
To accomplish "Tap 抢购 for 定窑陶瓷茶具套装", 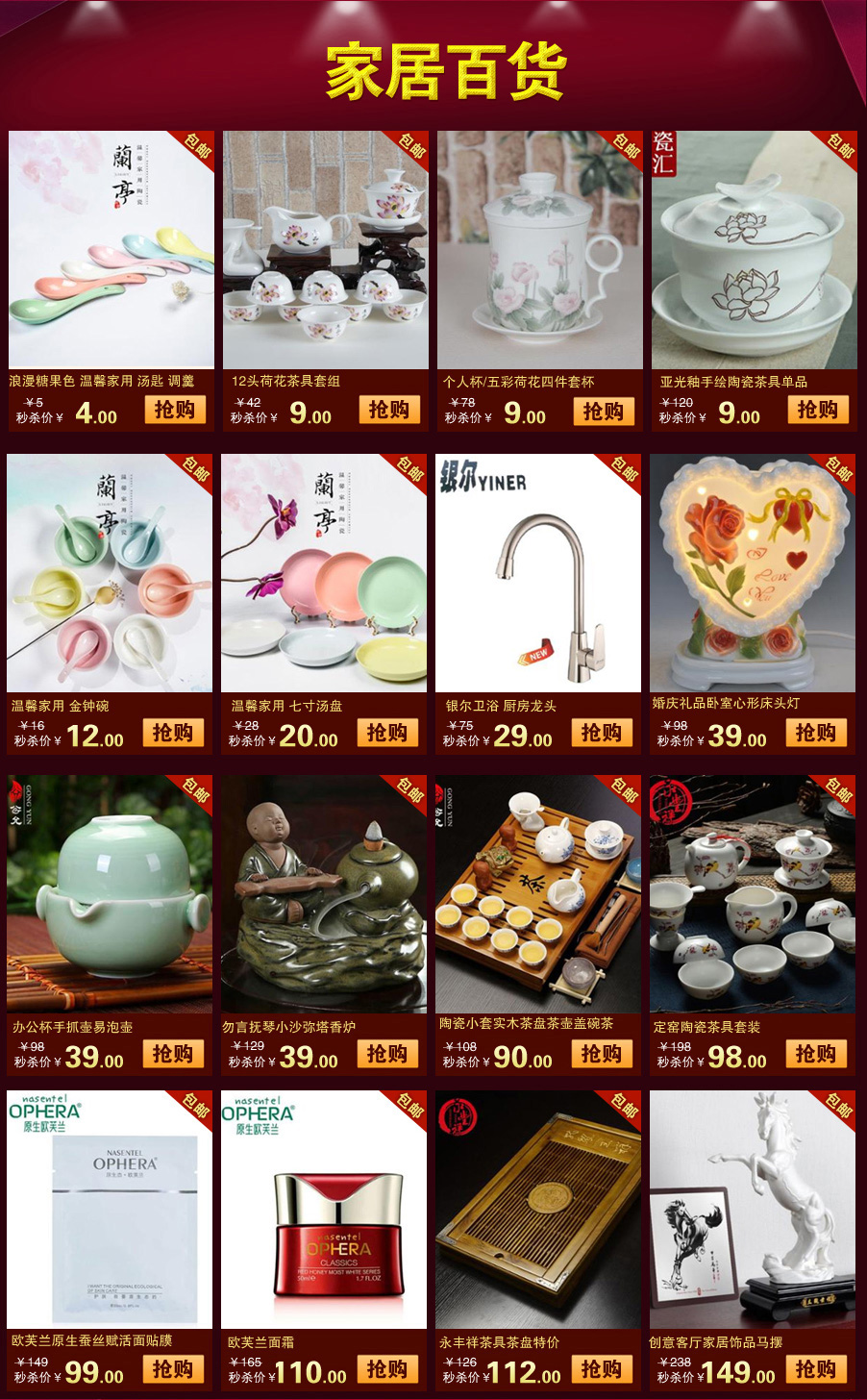I will pos(815,1054).
